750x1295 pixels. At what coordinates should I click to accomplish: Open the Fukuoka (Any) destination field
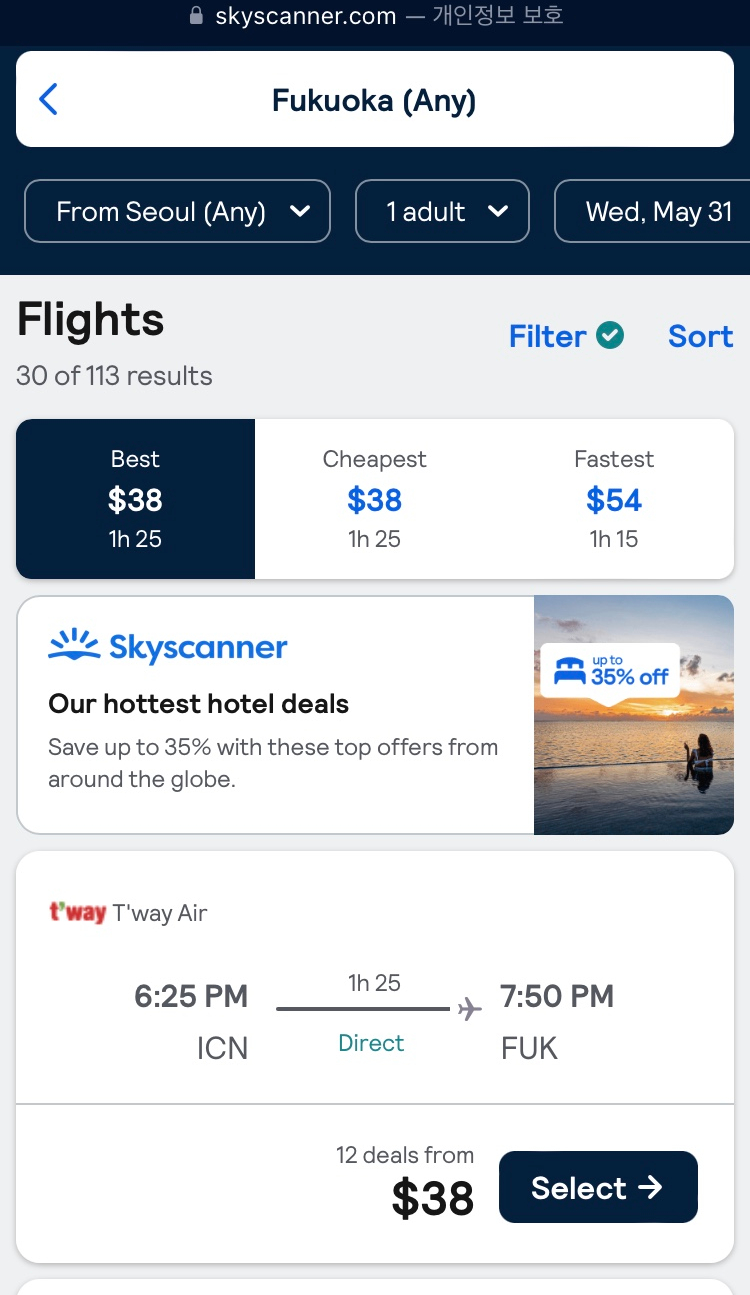(x=375, y=100)
